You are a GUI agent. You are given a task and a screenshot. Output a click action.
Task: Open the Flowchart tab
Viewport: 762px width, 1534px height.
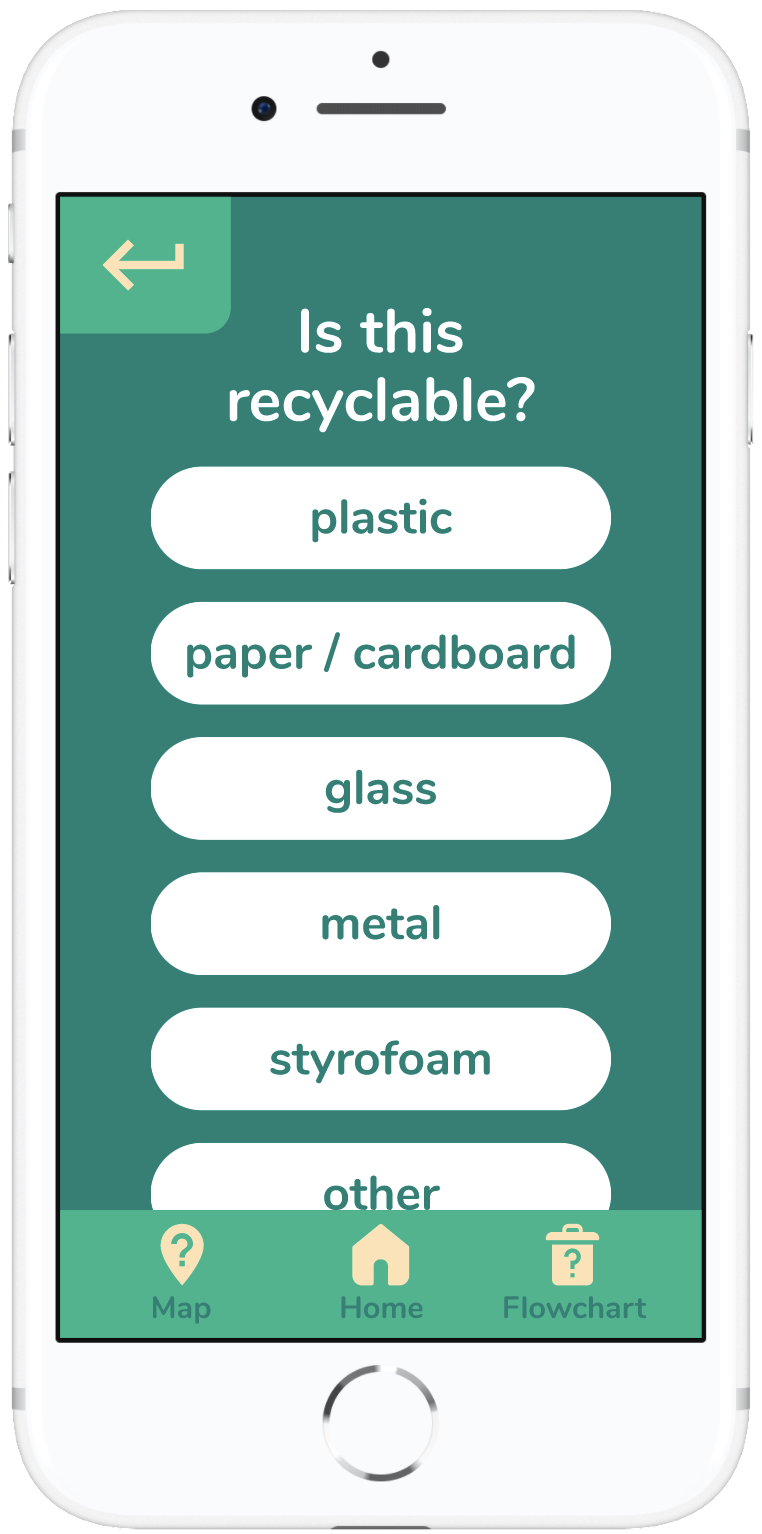tap(574, 1274)
